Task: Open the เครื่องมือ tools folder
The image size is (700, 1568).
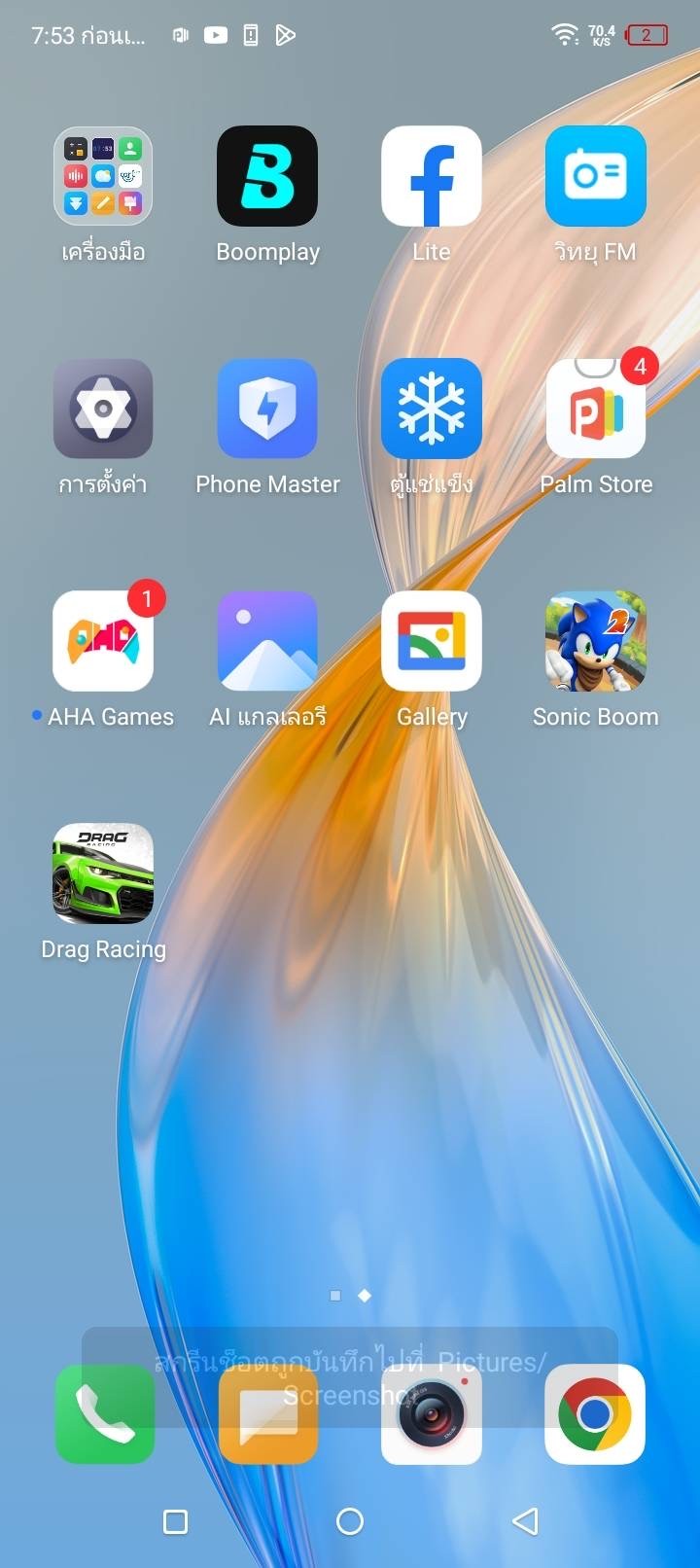Action: point(103,176)
